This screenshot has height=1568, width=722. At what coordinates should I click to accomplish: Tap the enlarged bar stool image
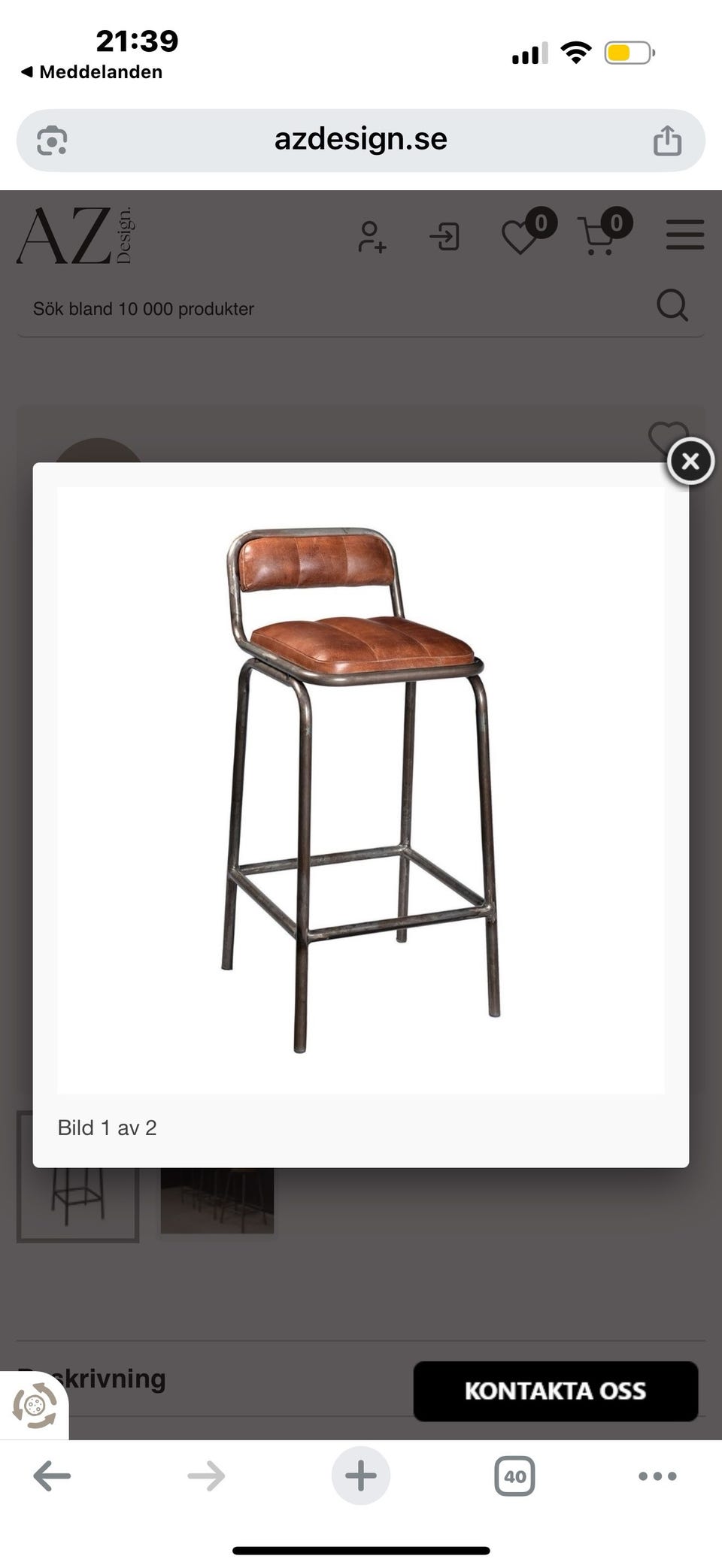pos(361,790)
